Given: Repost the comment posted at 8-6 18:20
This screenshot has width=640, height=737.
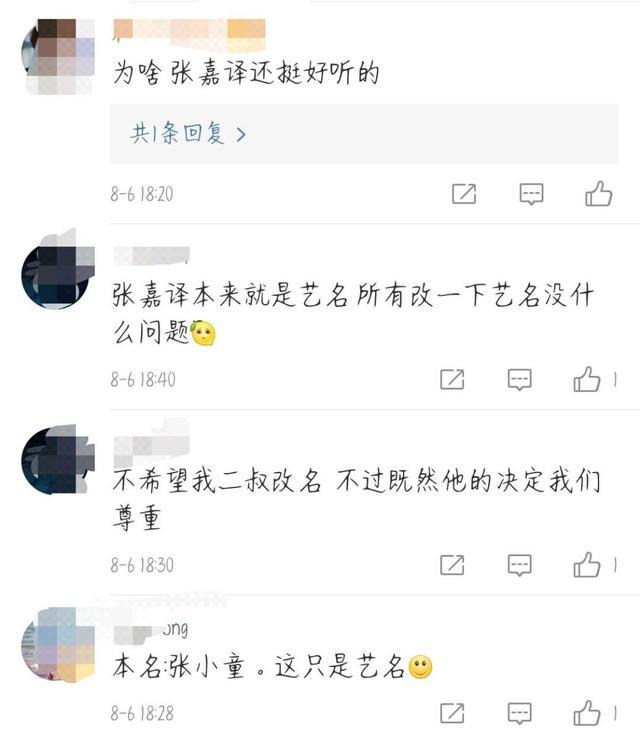Looking at the screenshot, I should [464, 194].
